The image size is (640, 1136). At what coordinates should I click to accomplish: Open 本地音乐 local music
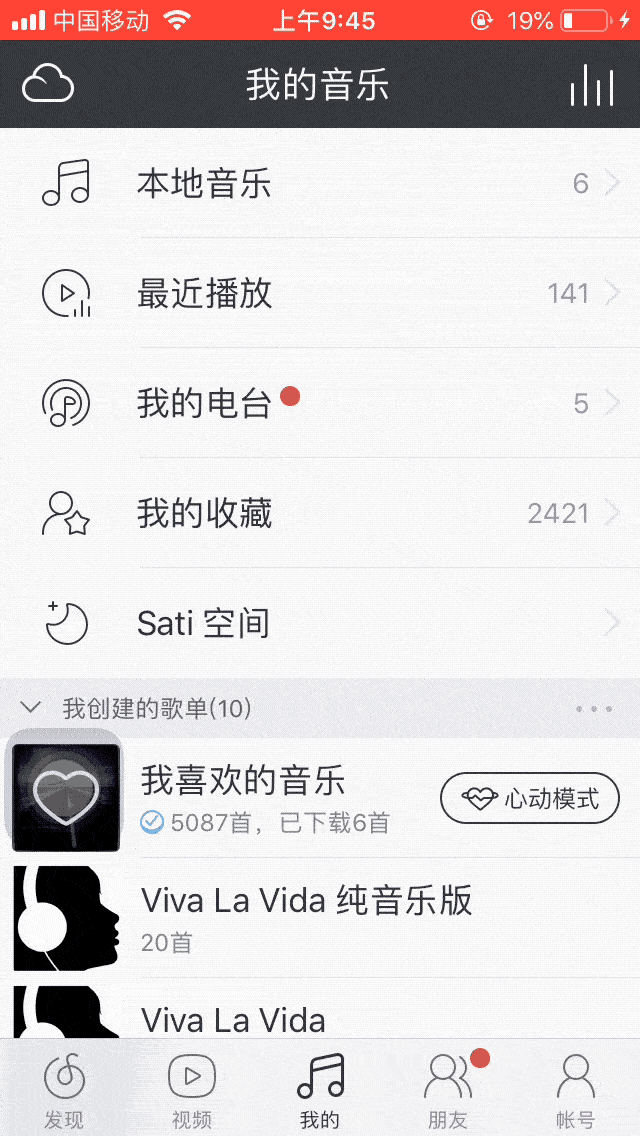320,183
